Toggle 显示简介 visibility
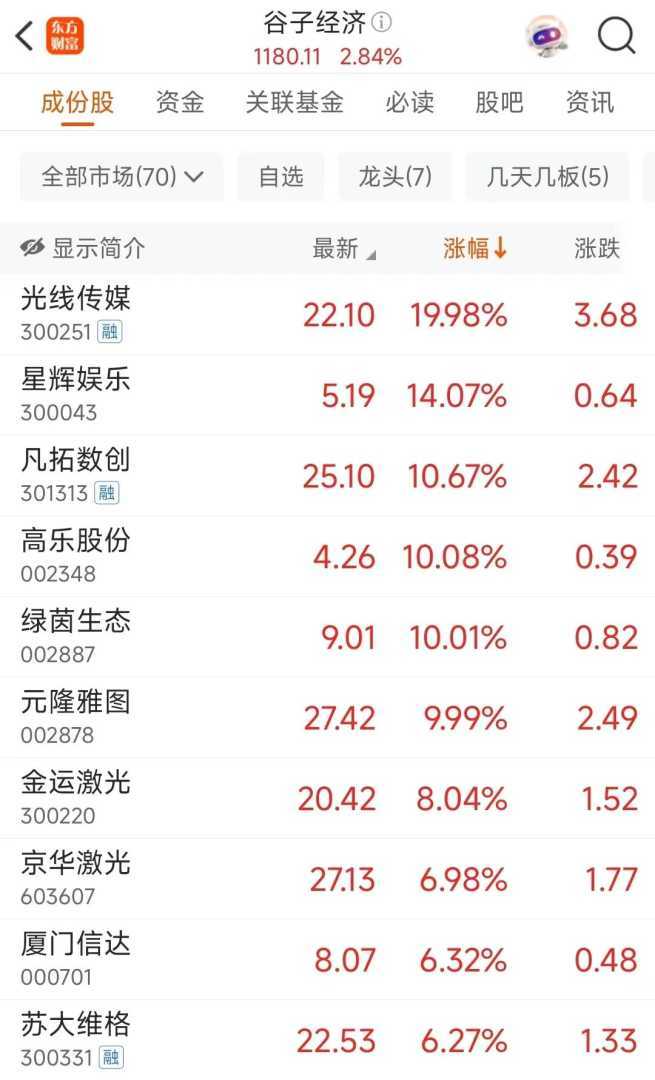 pos(83,248)
